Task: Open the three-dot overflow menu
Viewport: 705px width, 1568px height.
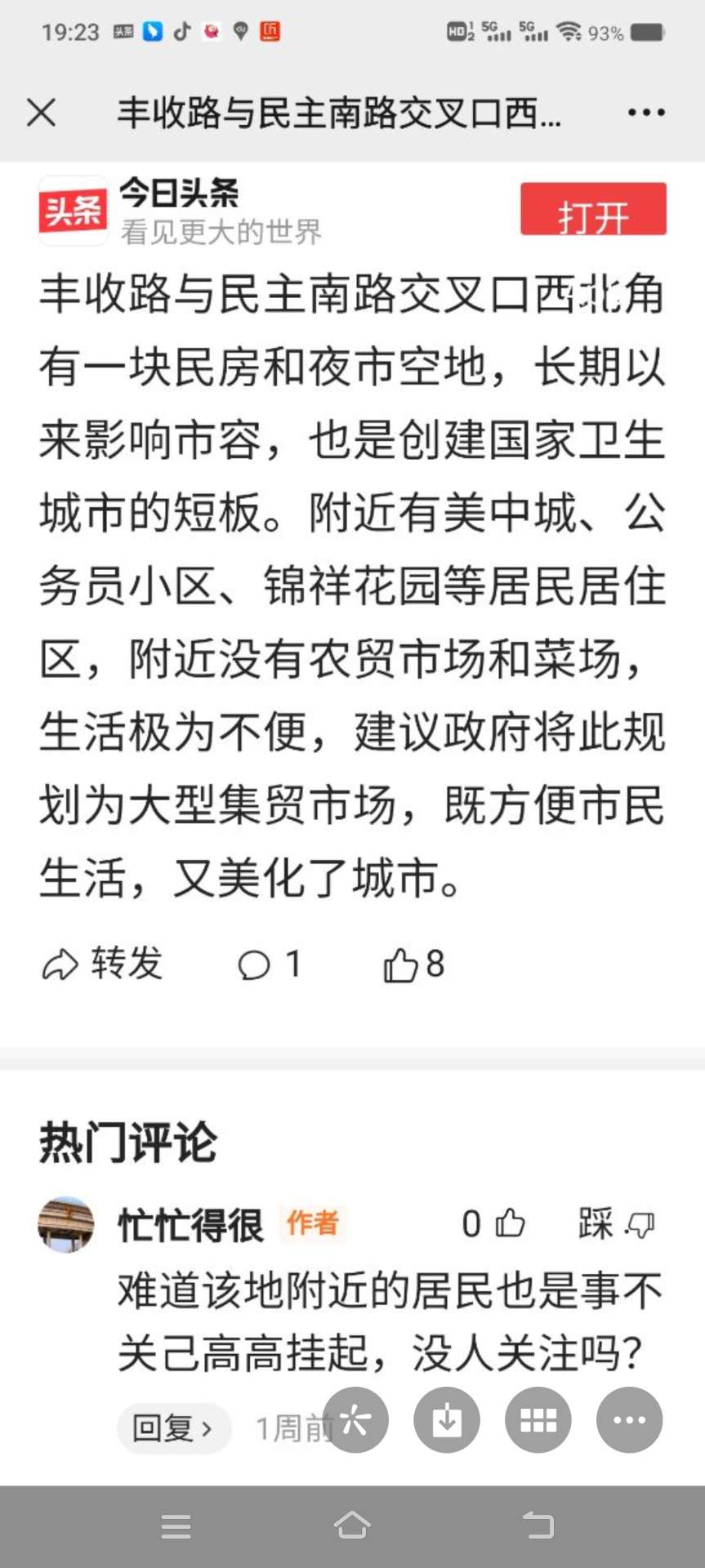Action: [x=646, y=113]
